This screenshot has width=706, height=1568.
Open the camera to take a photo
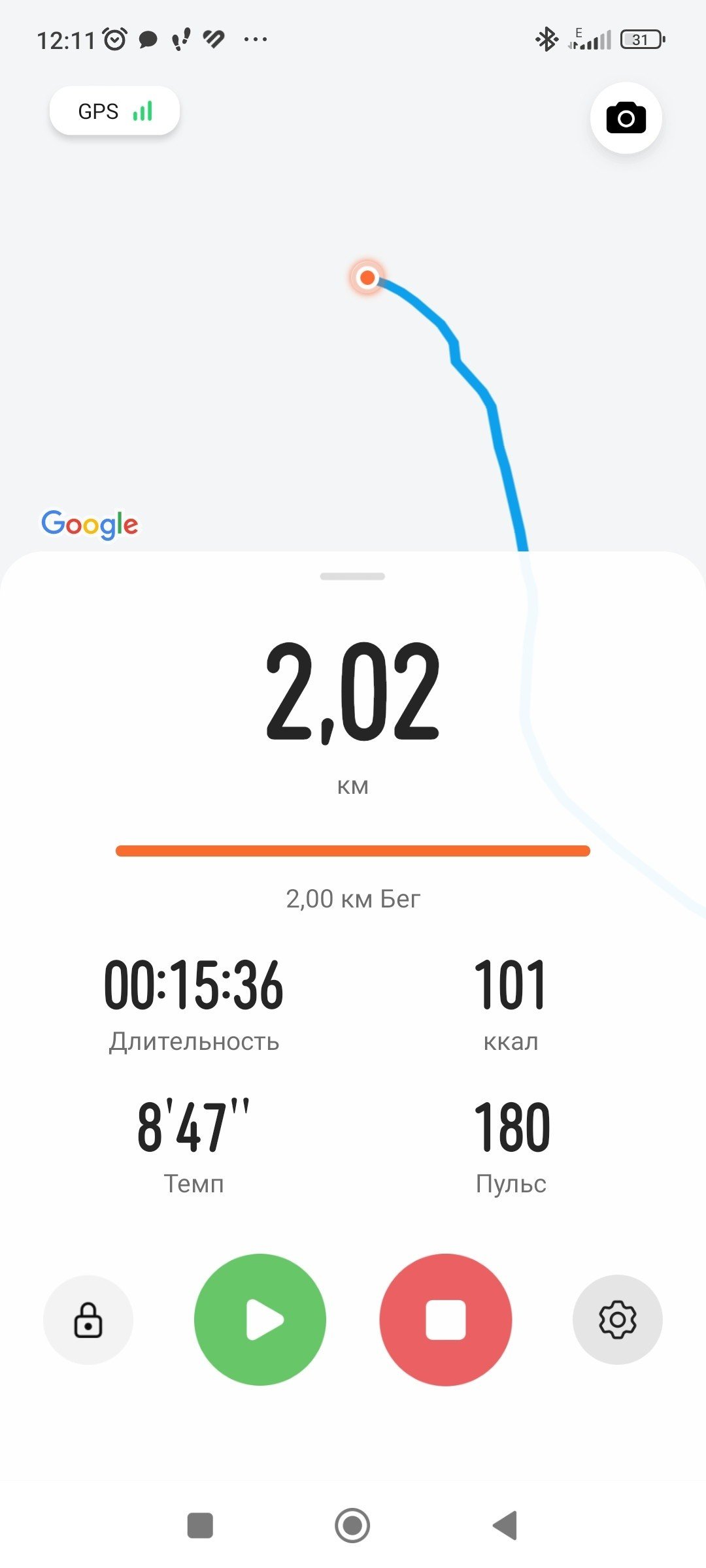(626, 118)
